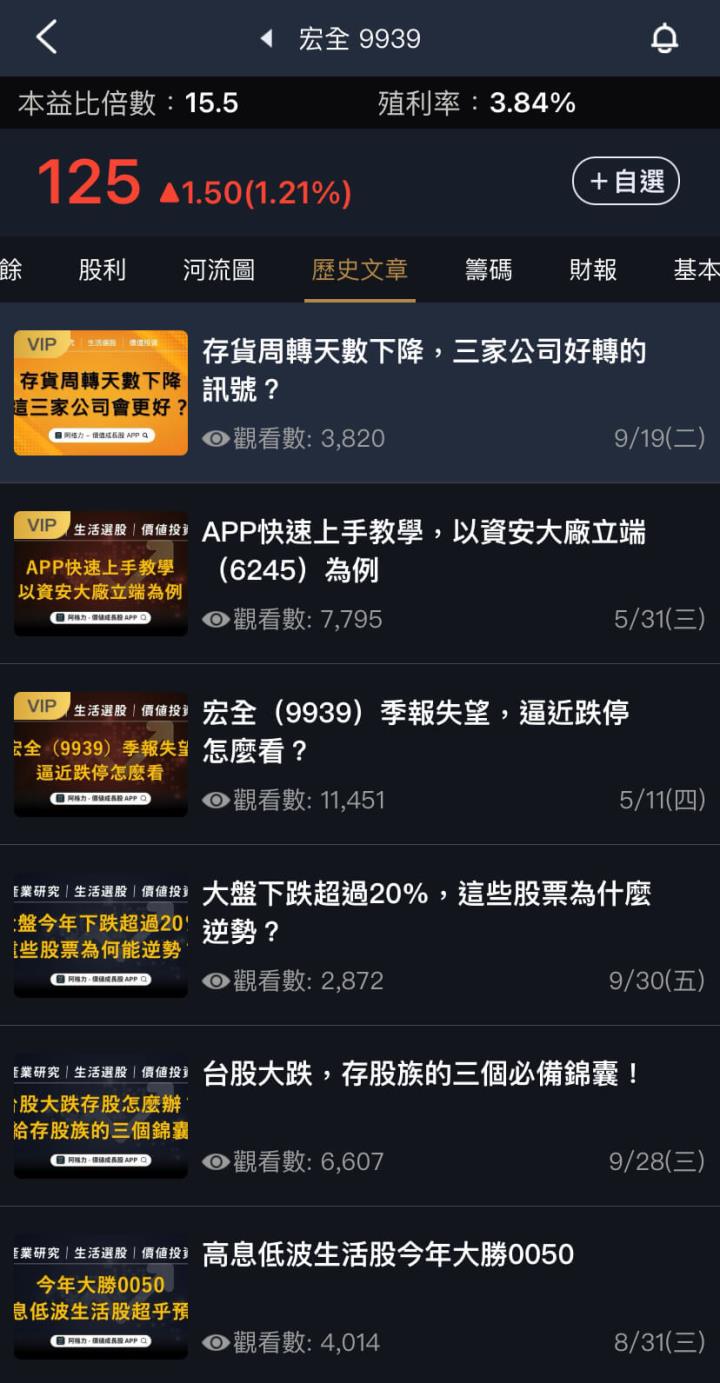Tap the VIP badge on the first article thumbnail

(x=41, y=341)
